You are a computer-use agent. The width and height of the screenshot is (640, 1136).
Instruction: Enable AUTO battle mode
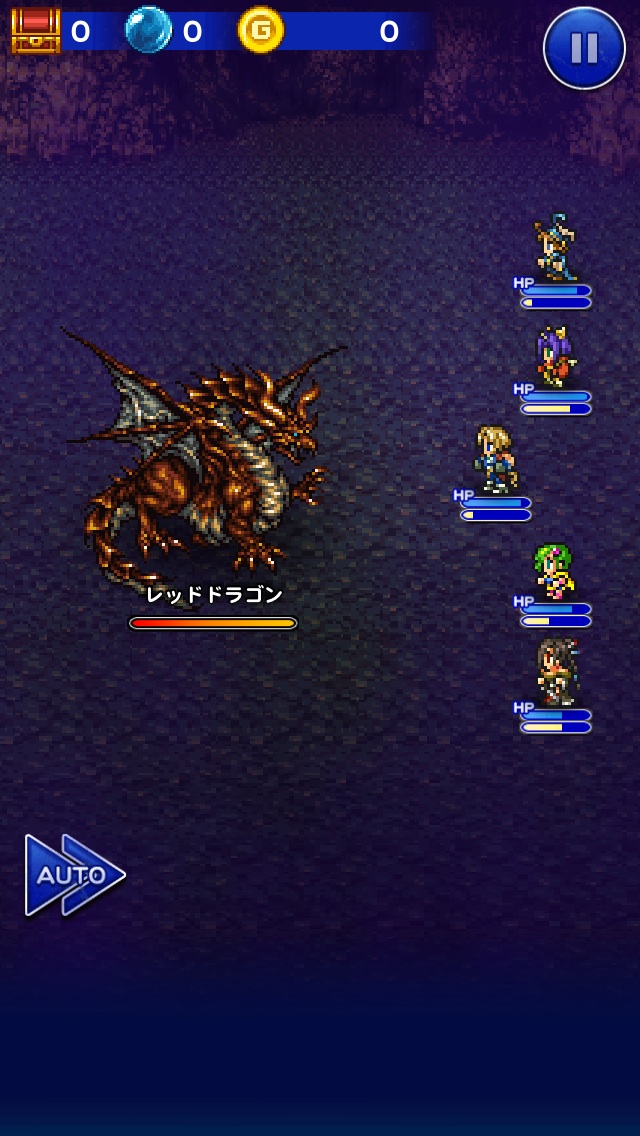pyautogui.click(x=74, y=875)
